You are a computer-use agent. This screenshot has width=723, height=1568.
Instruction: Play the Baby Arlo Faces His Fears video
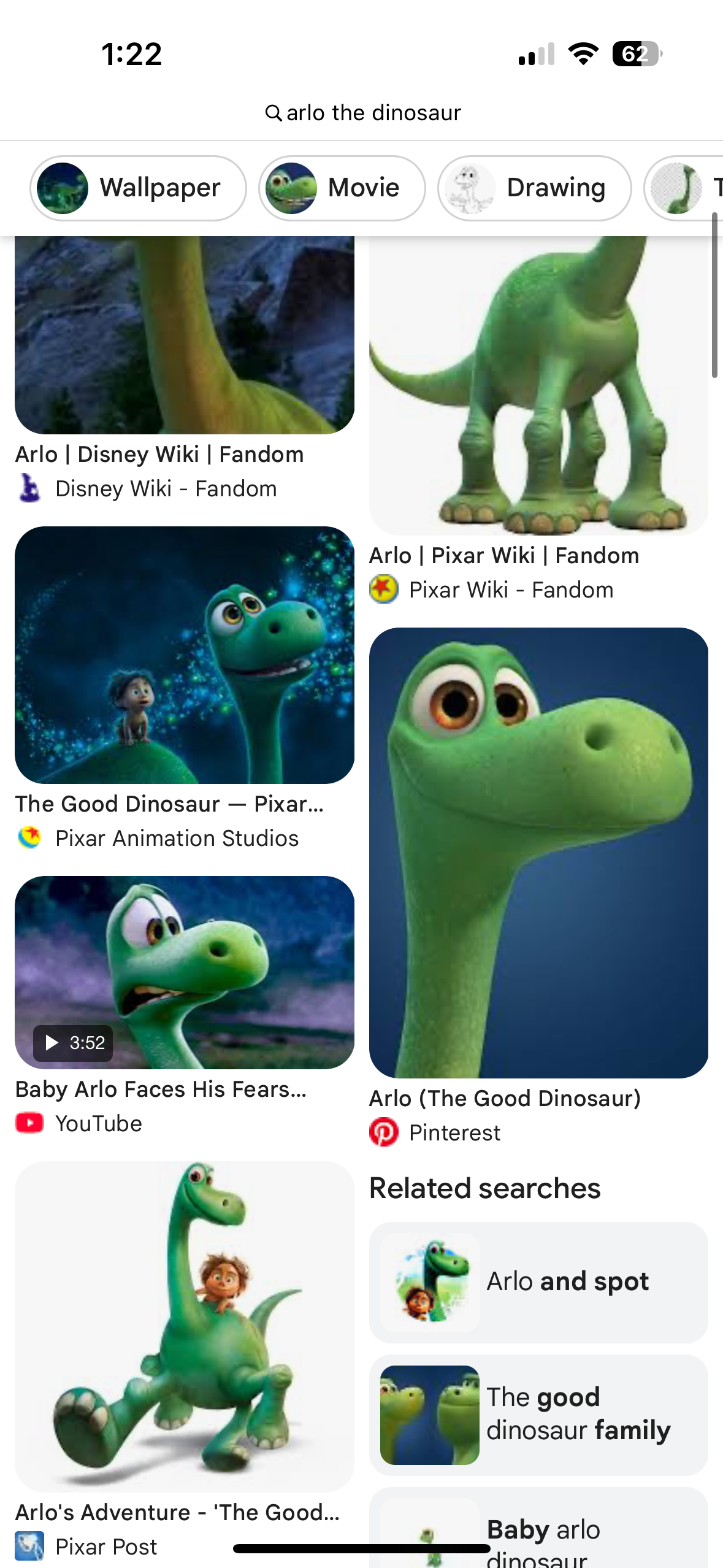pyautogui.click(x=184, y=972)
